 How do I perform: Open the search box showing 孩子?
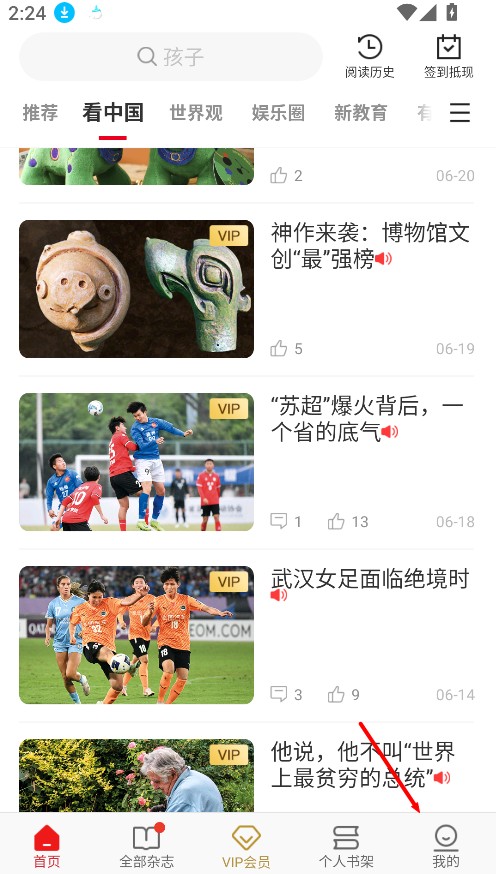coord(171,57)
